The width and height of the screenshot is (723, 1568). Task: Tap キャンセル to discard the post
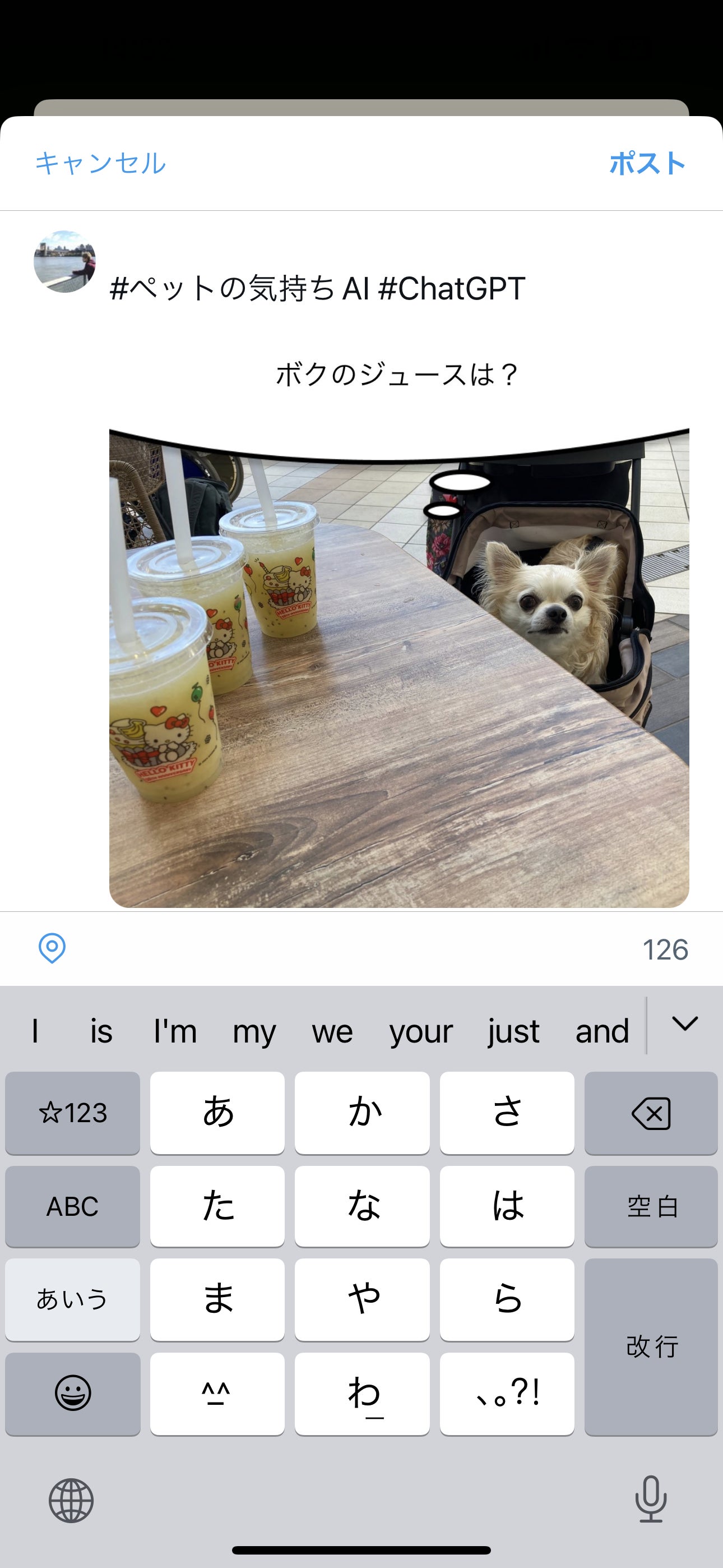pyautogui.click(x=100, y=163)
